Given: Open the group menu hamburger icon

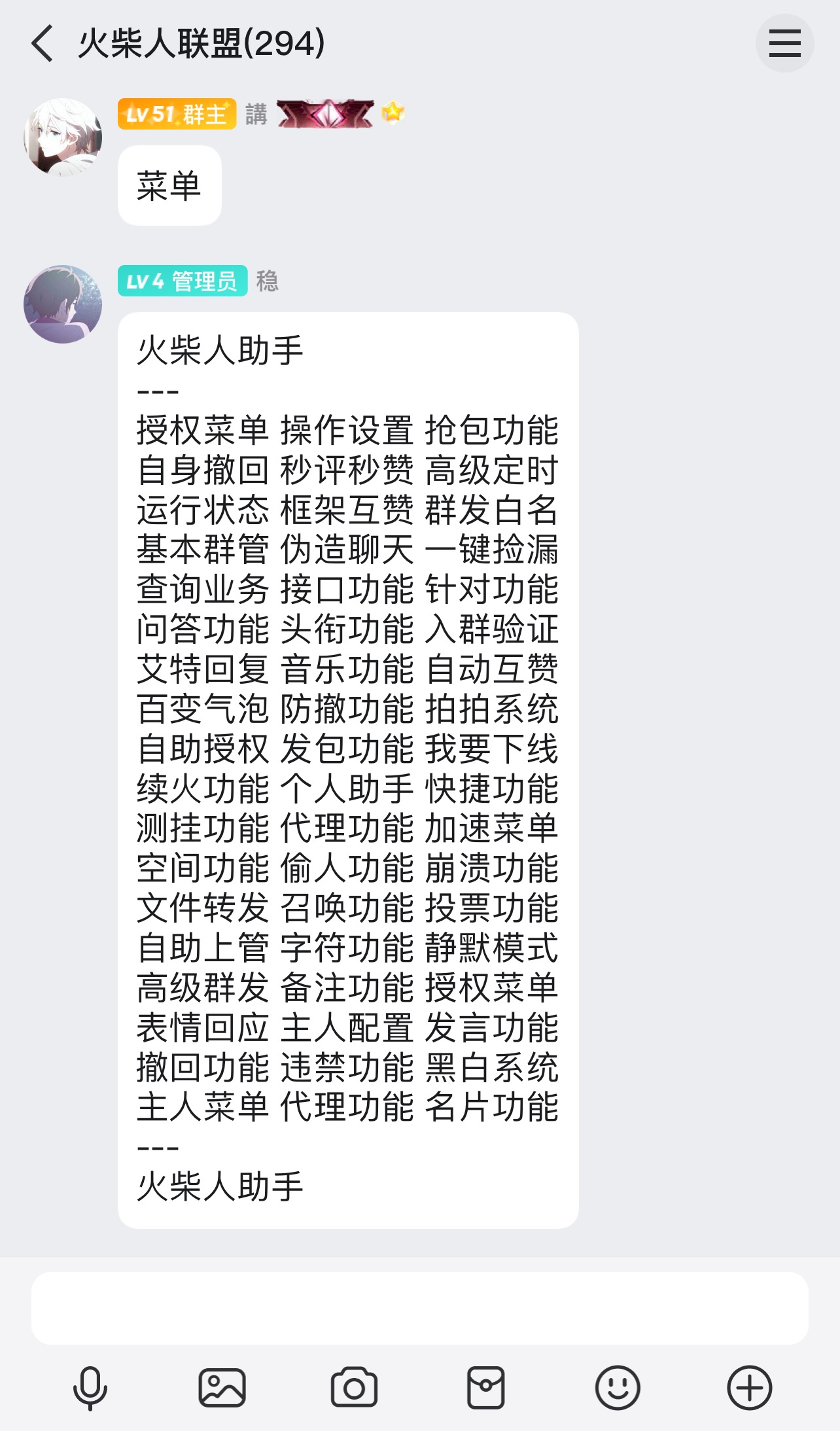Looking at the screenshot, I should pos(784,43).
